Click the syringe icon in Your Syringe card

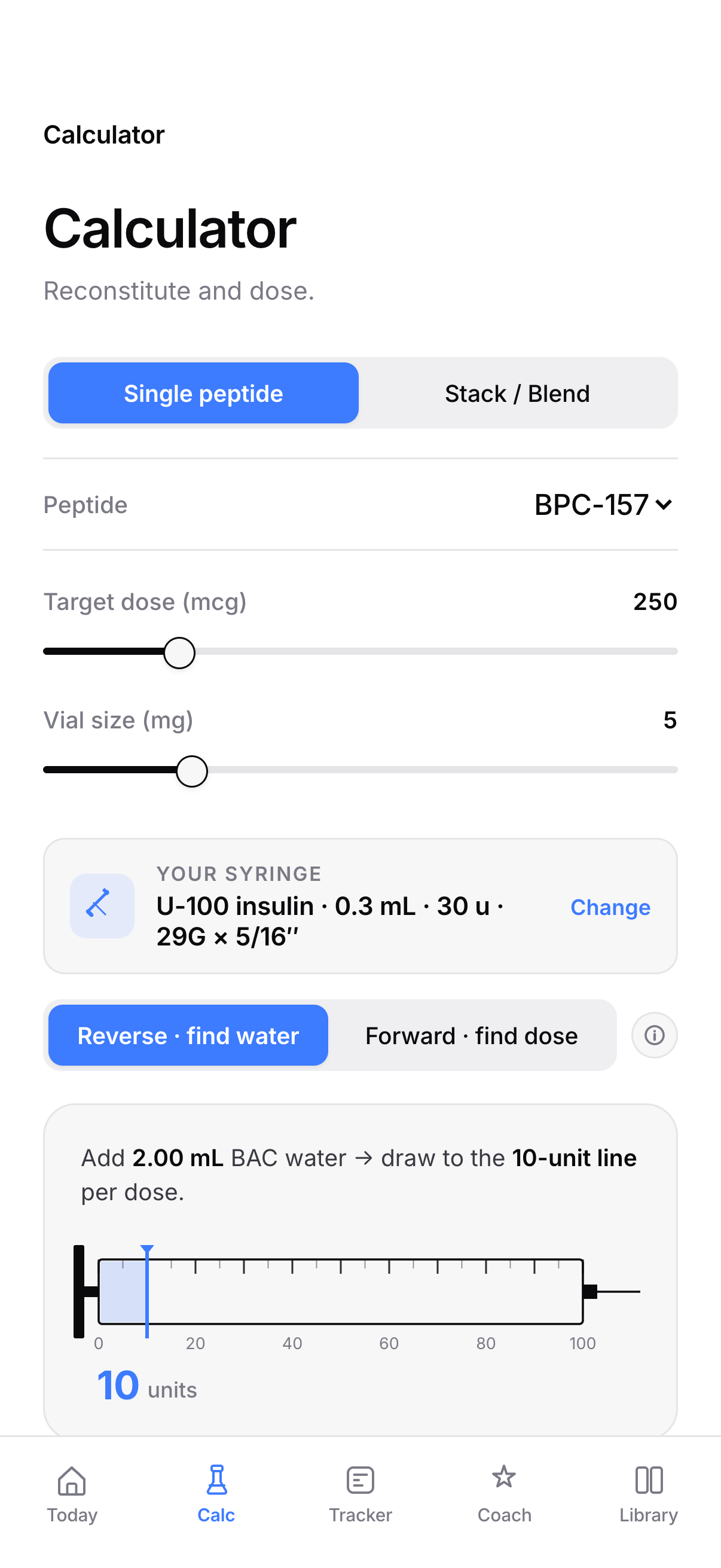102,907
